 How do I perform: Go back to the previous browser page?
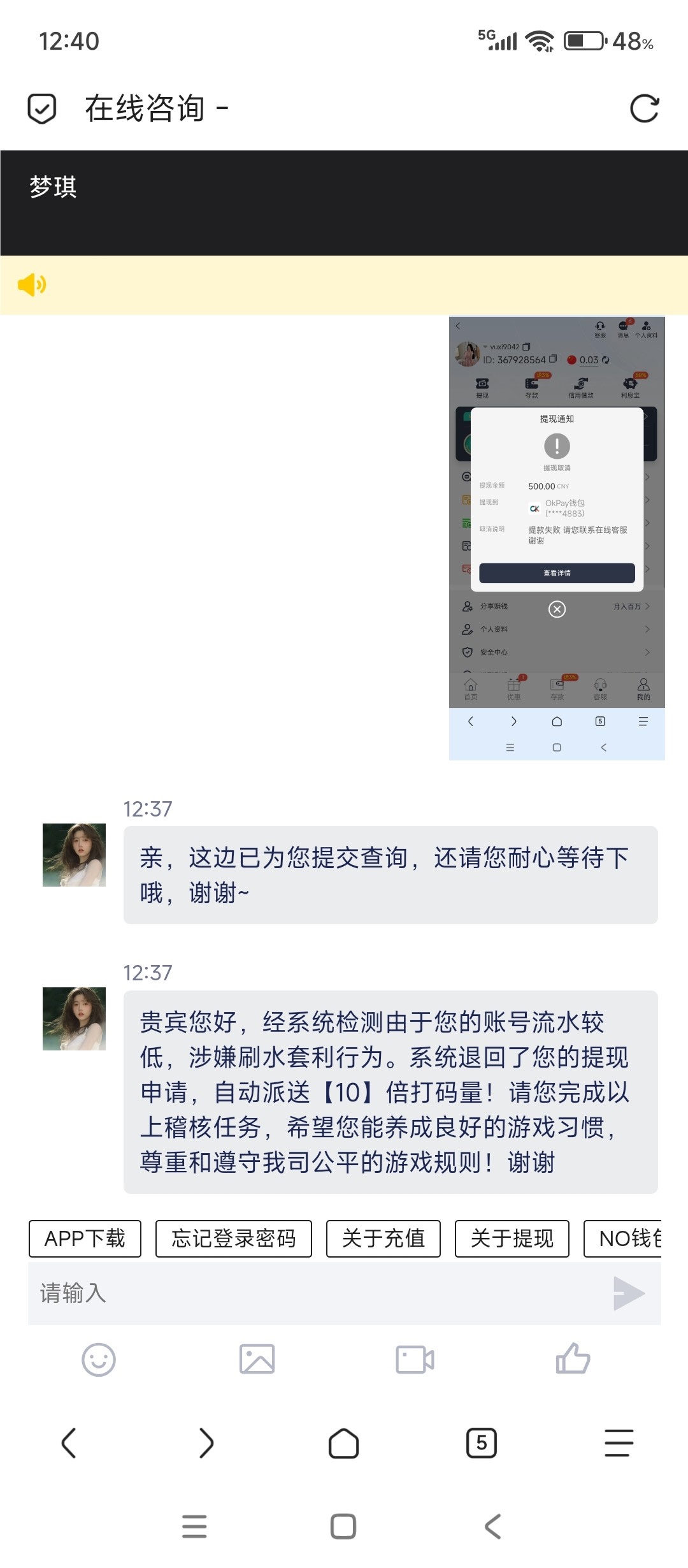pyautogui.click(x=69, y=1443)
